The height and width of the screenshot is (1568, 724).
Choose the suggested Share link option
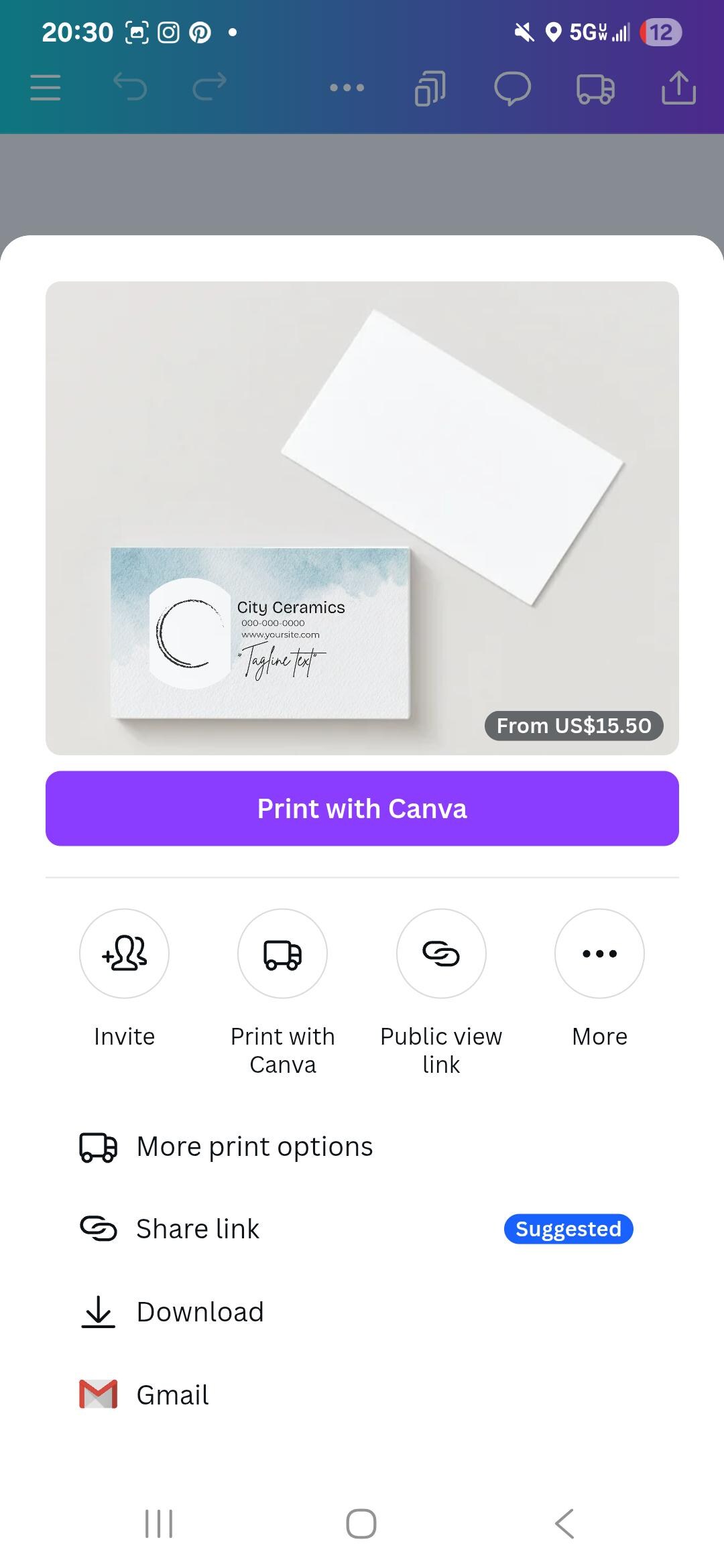[198, 1229]
